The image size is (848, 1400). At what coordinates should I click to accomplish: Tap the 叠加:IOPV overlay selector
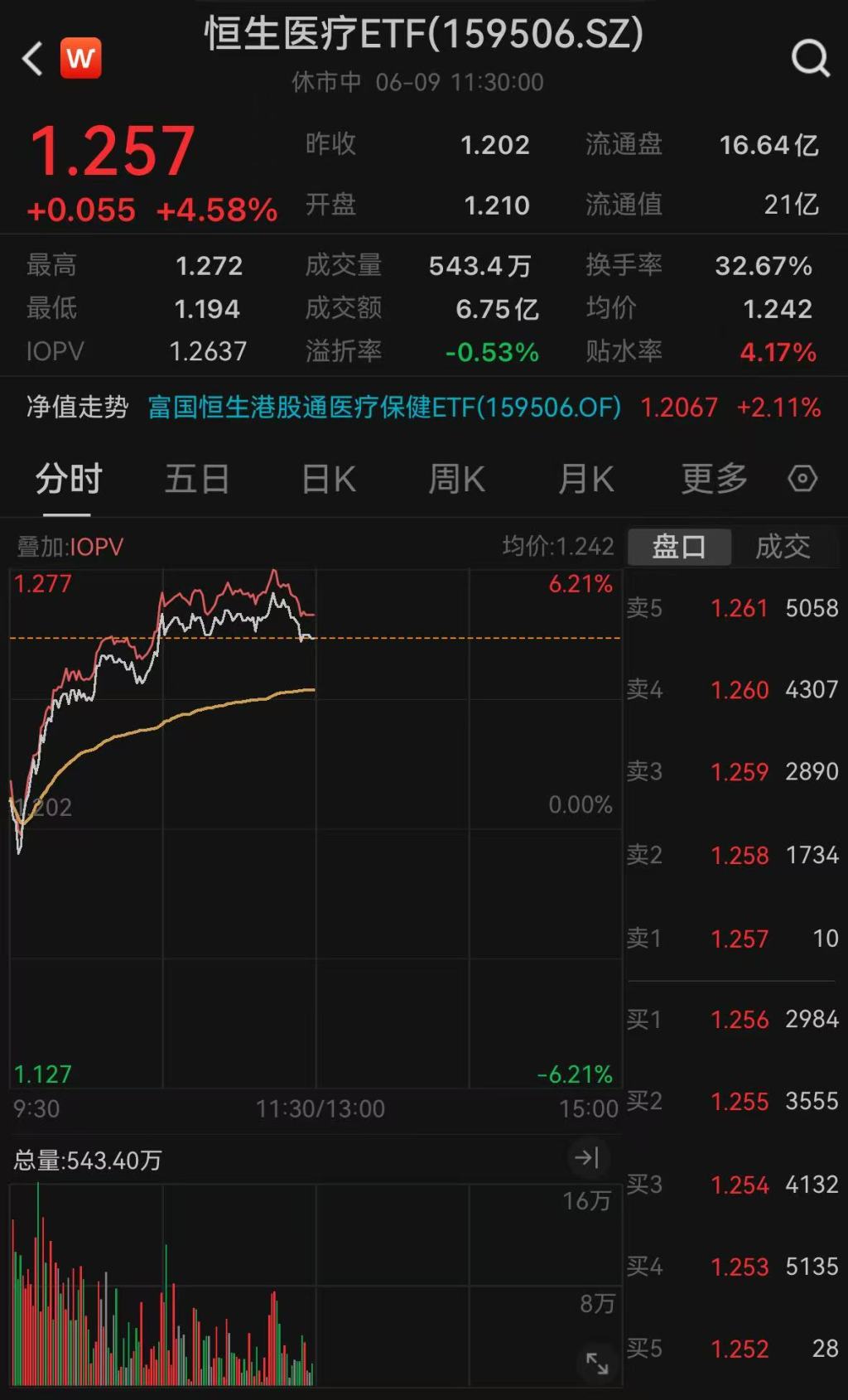tap(70, 547)
